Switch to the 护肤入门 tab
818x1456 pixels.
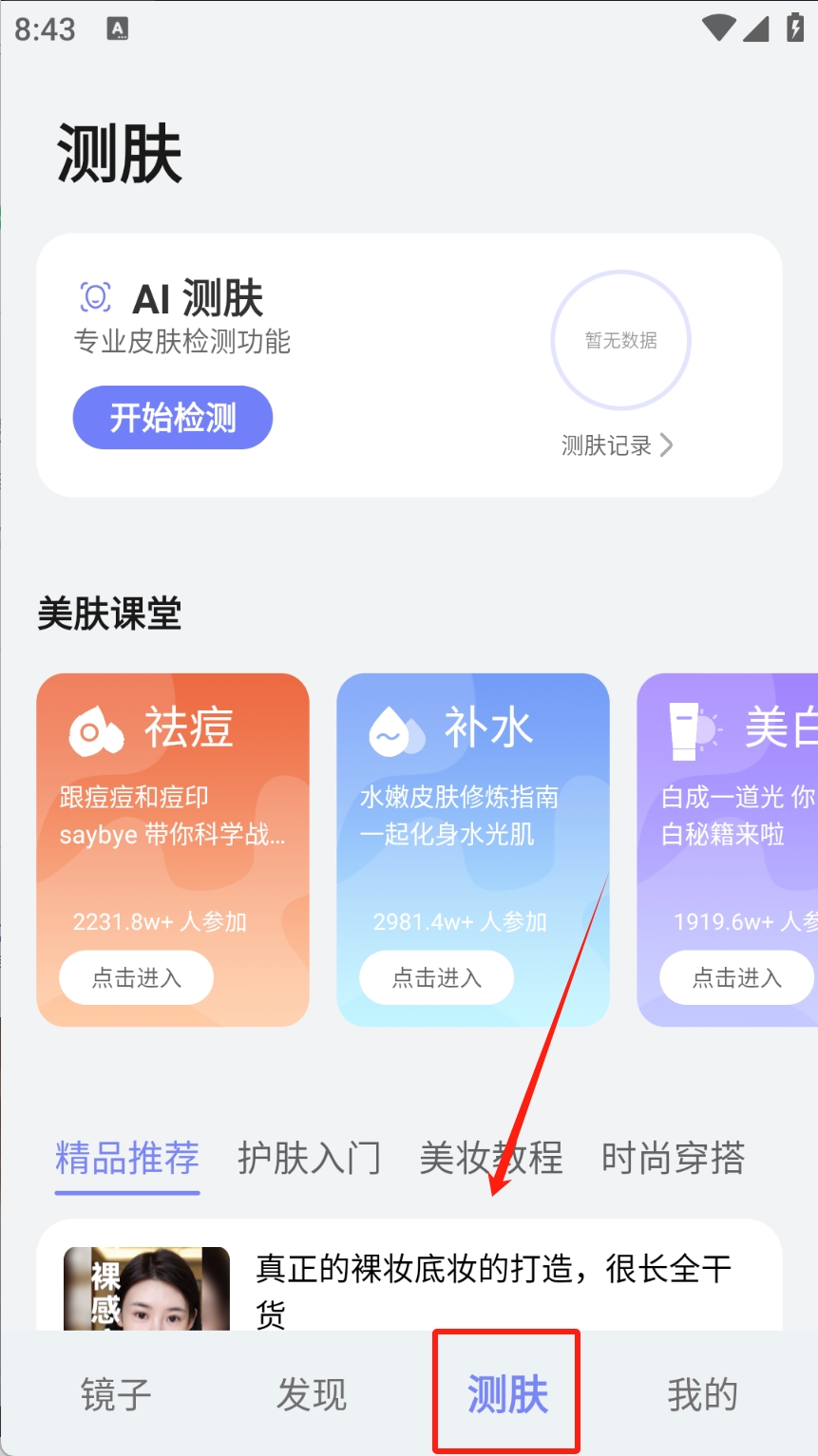(x=309, y=1159)
